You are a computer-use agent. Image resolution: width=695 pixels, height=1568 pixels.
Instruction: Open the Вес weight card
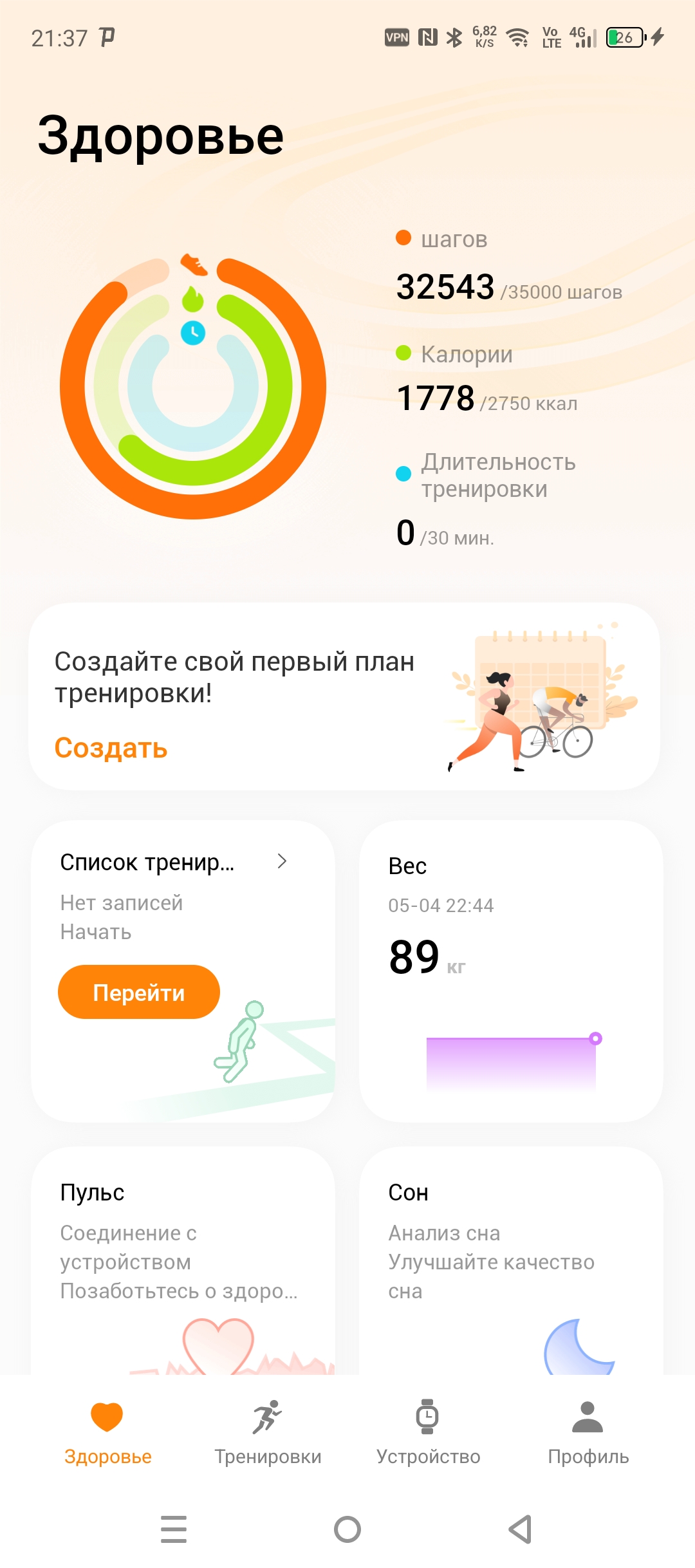coord(511,971)
